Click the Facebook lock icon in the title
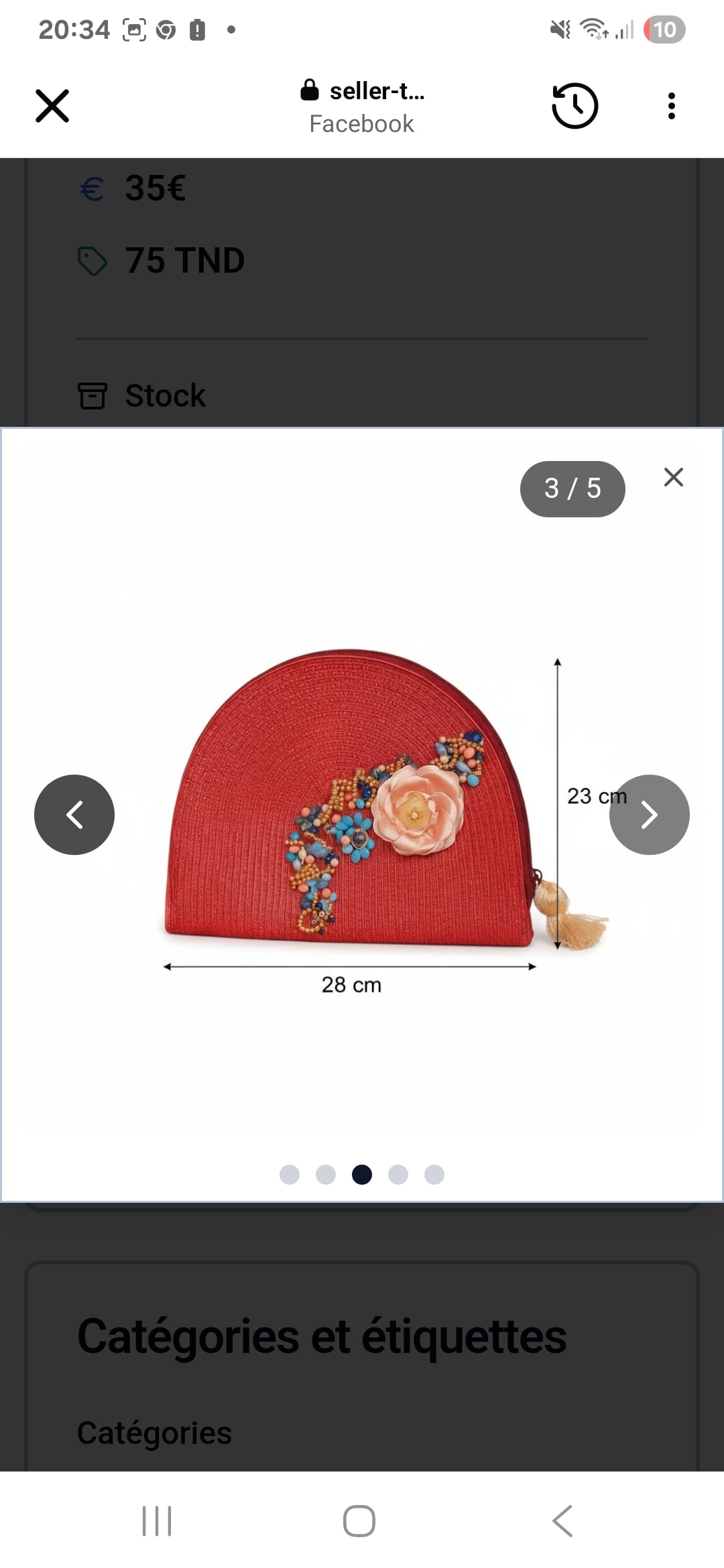 pos(310,90)
